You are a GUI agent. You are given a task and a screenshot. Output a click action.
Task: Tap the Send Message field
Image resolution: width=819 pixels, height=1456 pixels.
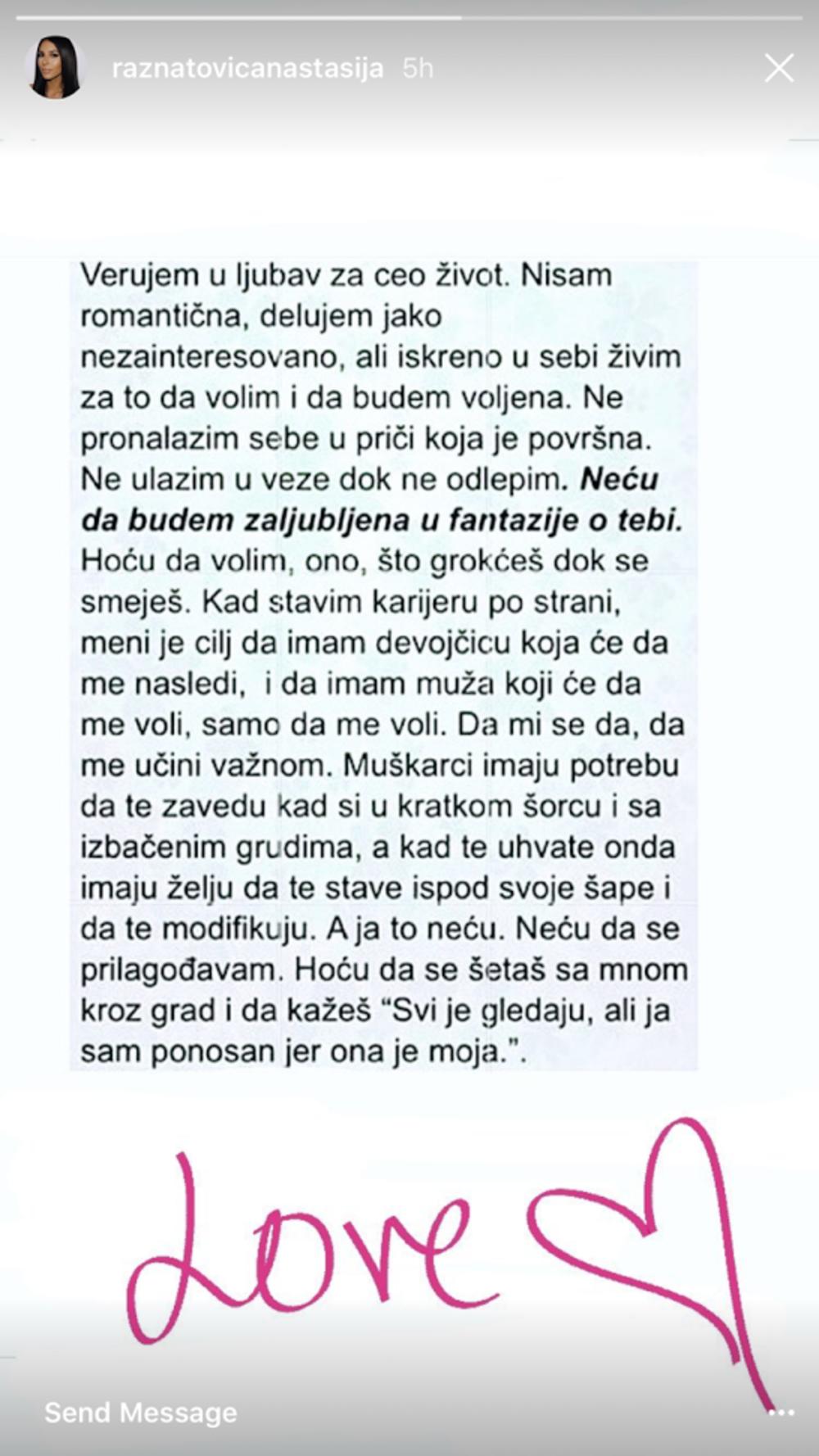[x=141, y=1413]
